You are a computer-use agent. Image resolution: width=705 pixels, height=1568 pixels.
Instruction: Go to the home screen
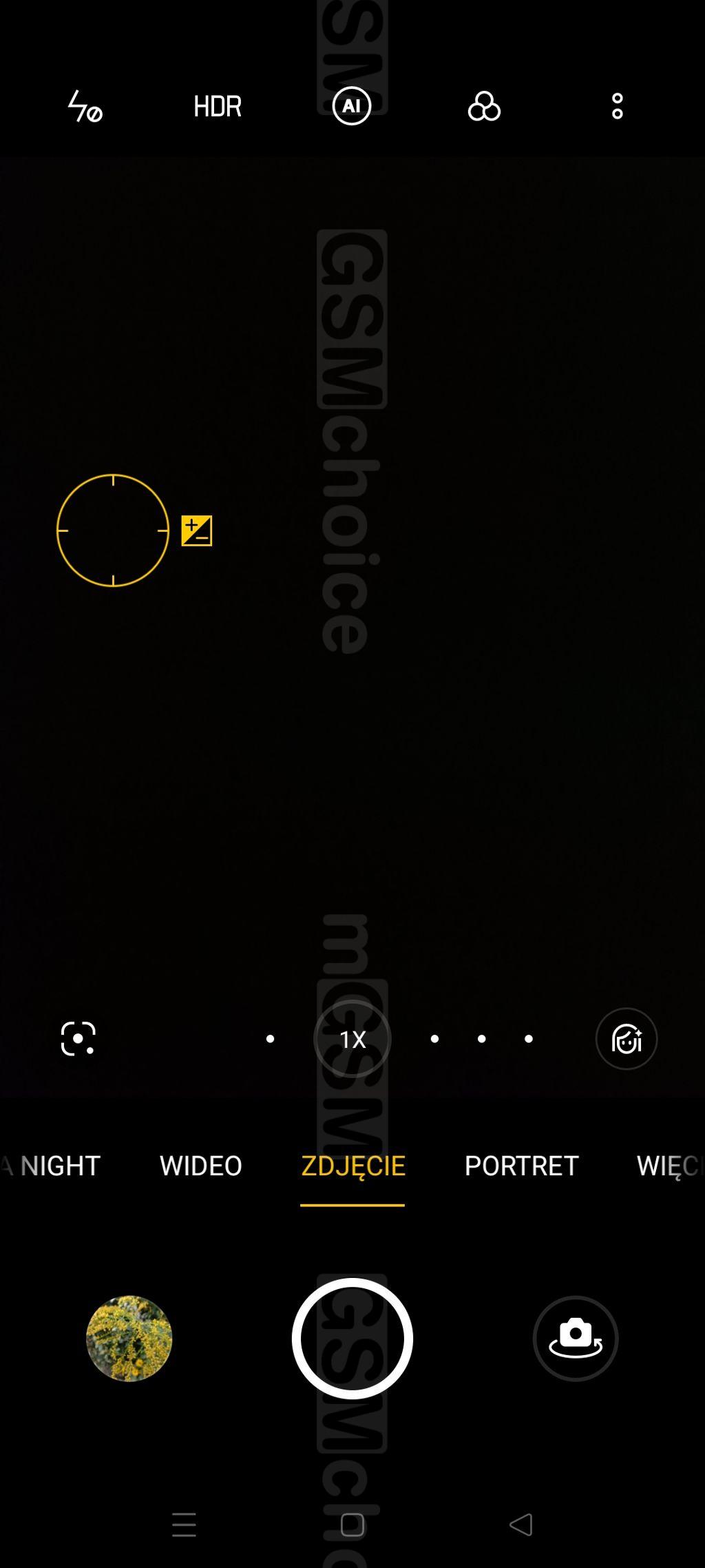point(352,1525)
